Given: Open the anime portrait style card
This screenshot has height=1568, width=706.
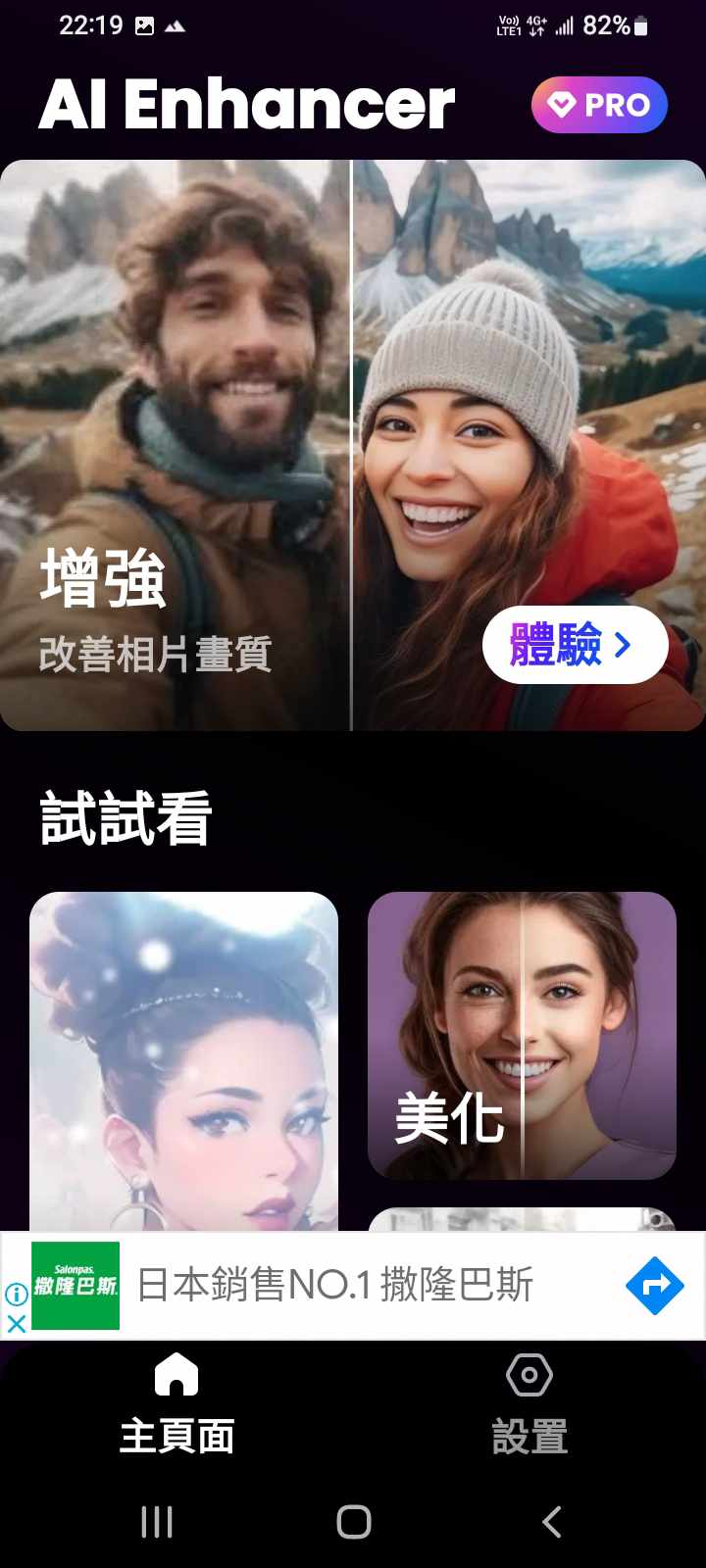Looking at the screenshot, I should click(x=183, y=1058).
